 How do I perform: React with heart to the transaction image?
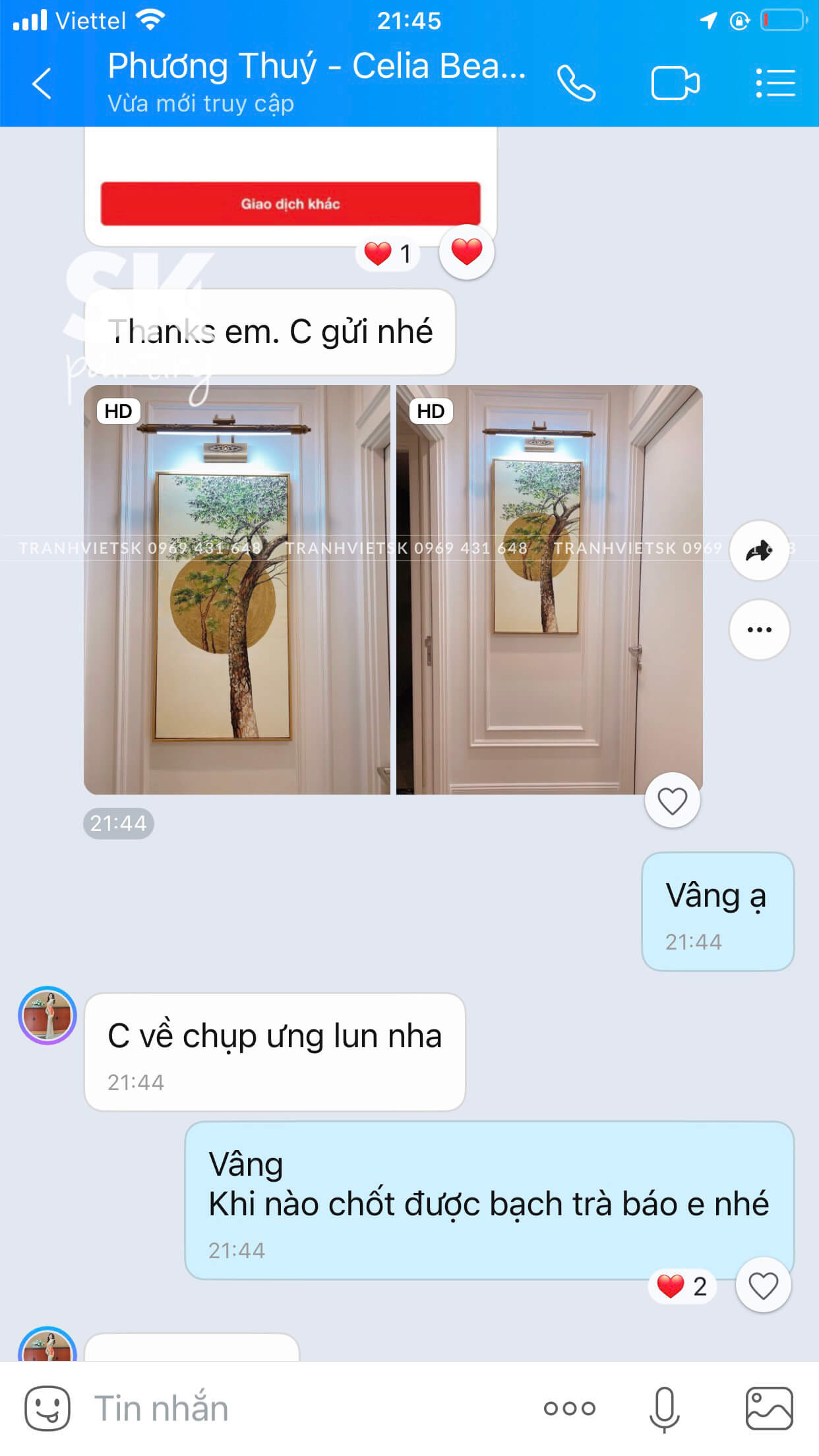click(466, 252)
